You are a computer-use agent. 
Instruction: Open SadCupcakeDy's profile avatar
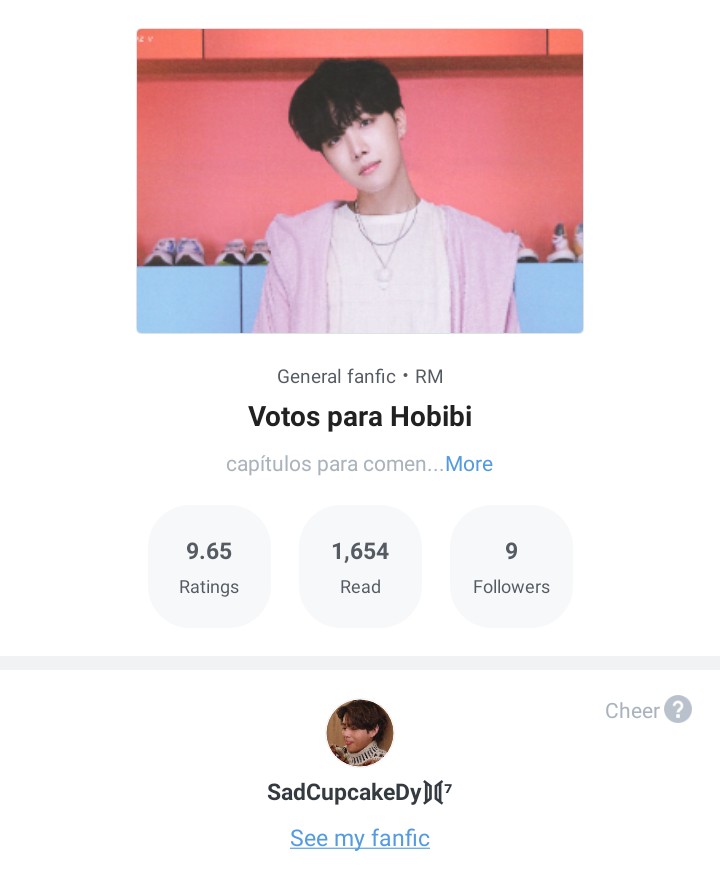click(x=360, y=733)
